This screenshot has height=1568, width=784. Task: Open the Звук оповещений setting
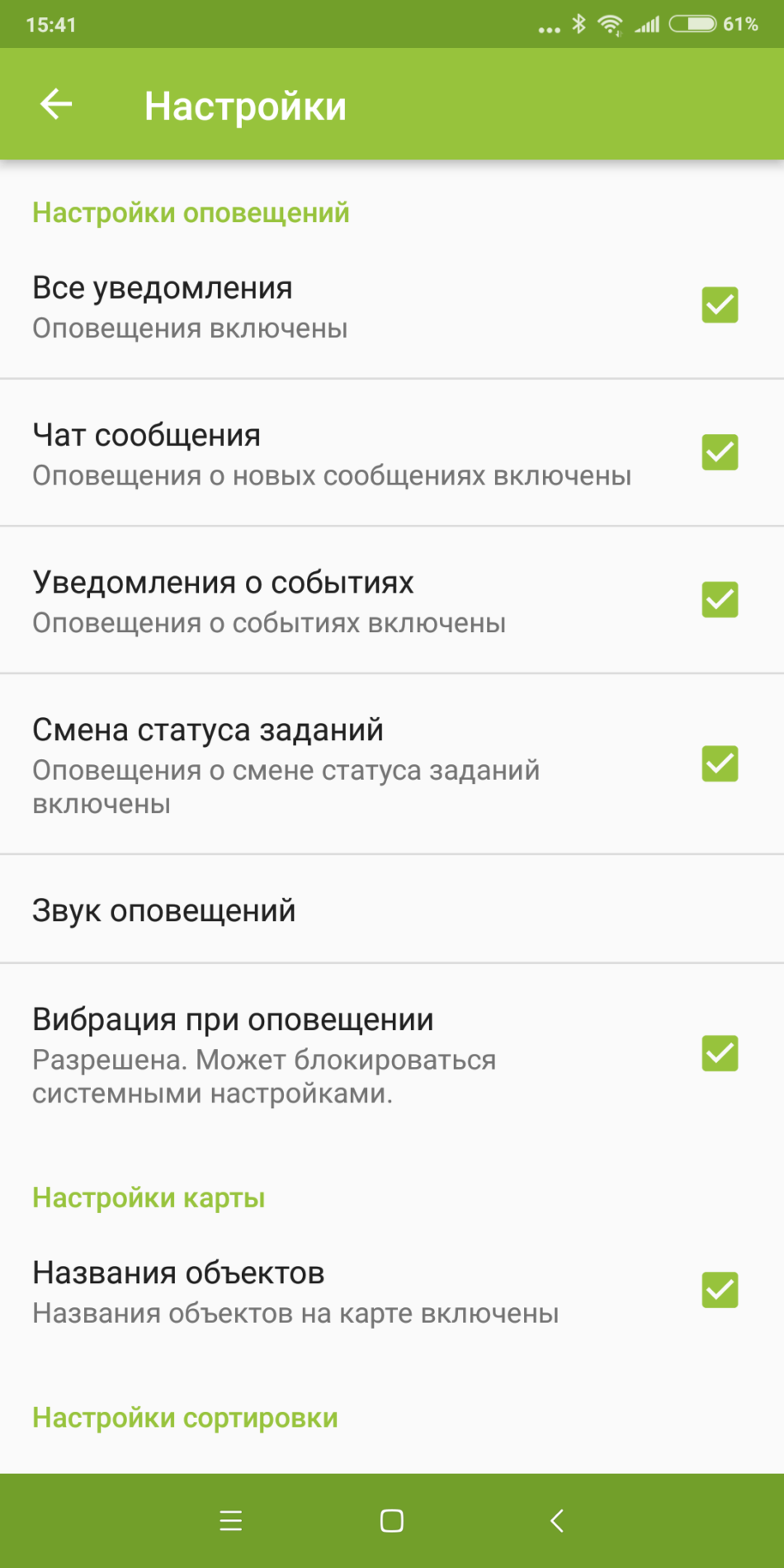pyautogui.click(x=392, y=910)
